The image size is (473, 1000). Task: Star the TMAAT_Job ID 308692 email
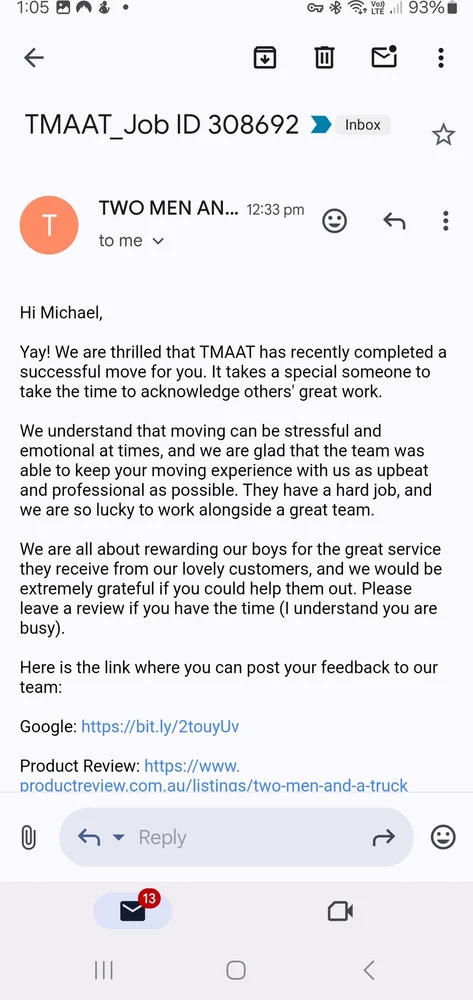(x=443, y=135)
